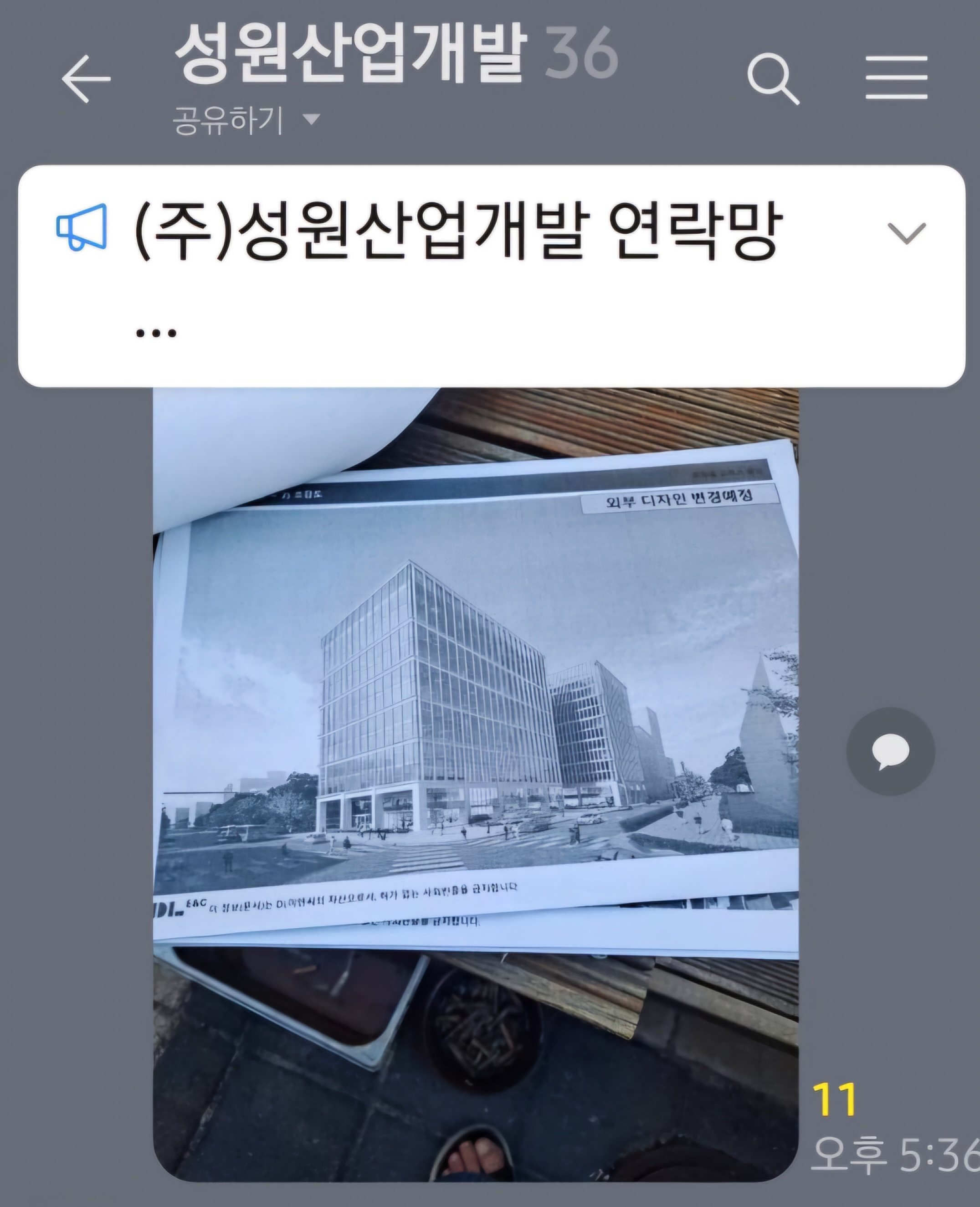
Task: Open the (주)성원산업개발 연락망 notice
Action: 457,232
